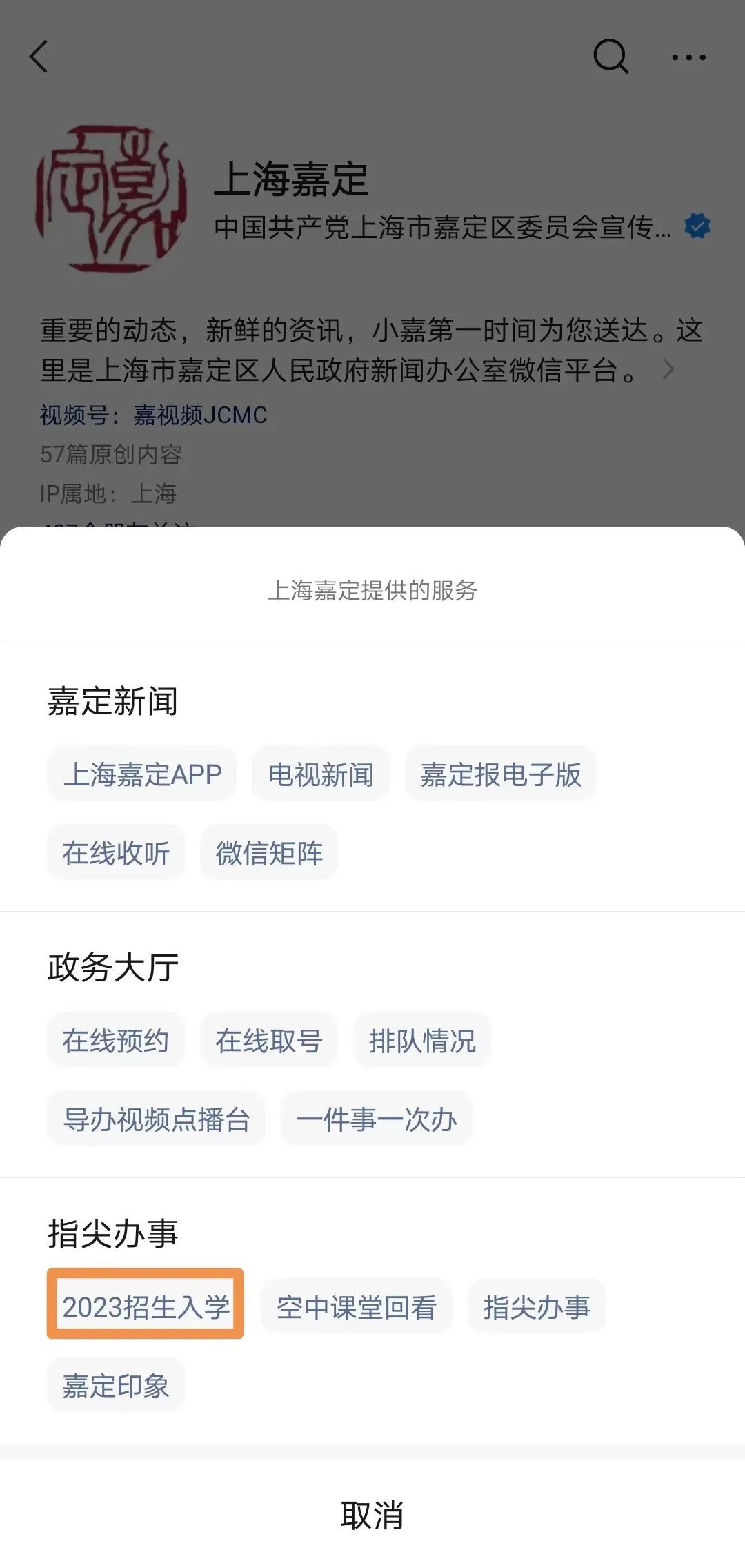Dismiss the sheet with 取消
The image size is (745, 1568).
click(x=372, y=1515)
